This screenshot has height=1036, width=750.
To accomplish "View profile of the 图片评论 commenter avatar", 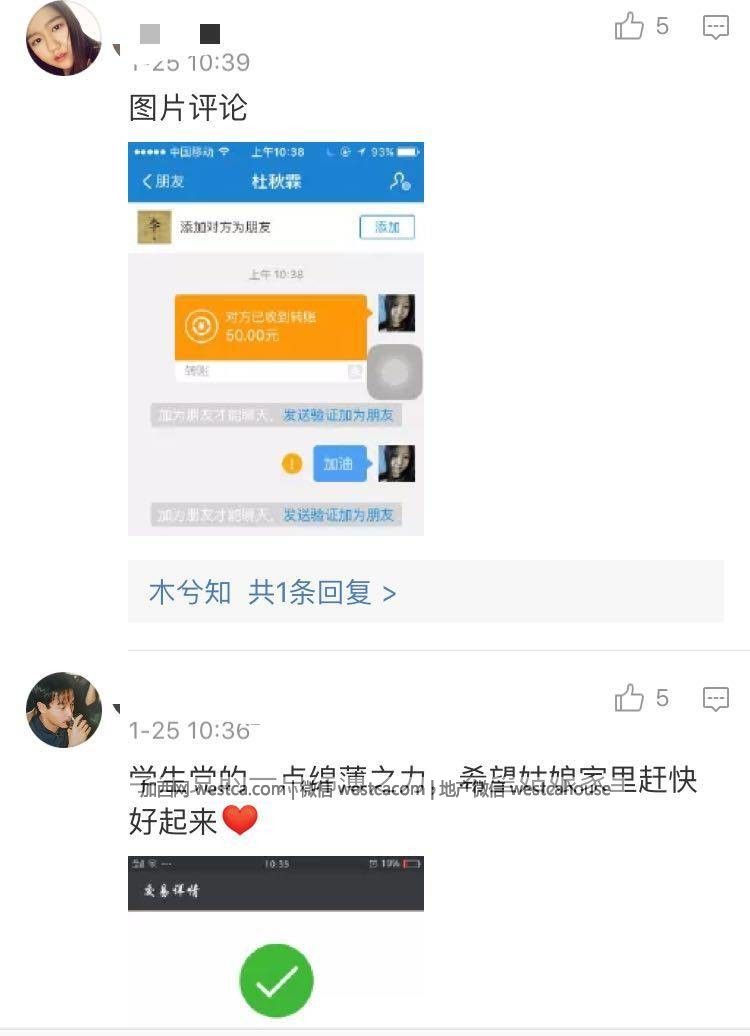I will point(64,38).
